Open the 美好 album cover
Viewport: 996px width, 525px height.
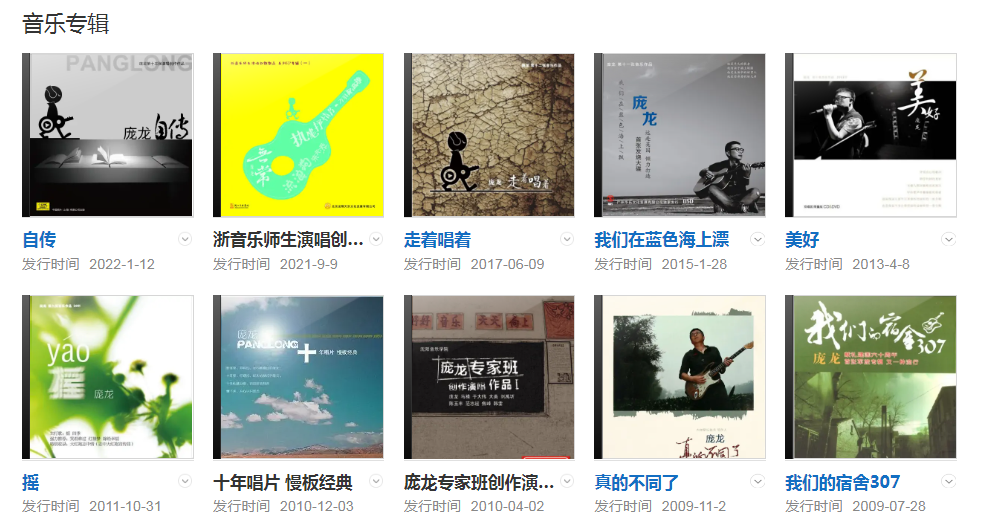872,135
